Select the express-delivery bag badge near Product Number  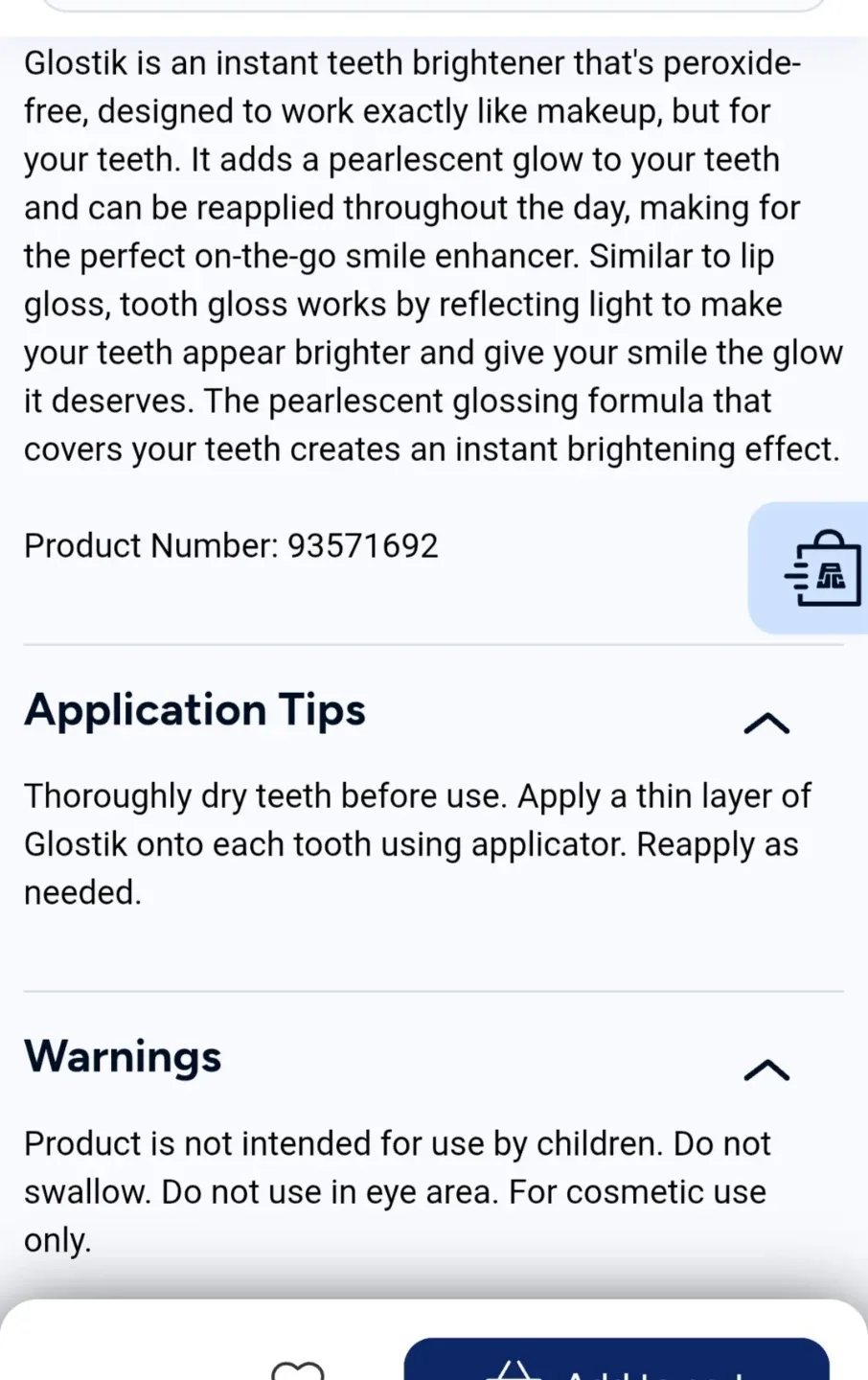[x=823, y=567]
